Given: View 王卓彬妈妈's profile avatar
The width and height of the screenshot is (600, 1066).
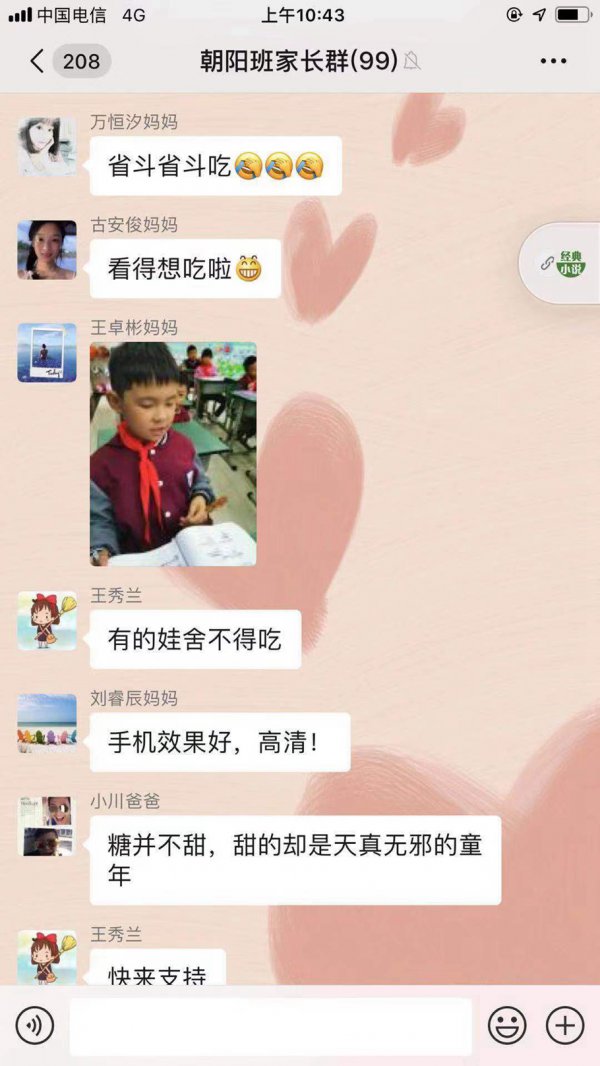Looking at the screenshot, I should [x=47, y=352].
